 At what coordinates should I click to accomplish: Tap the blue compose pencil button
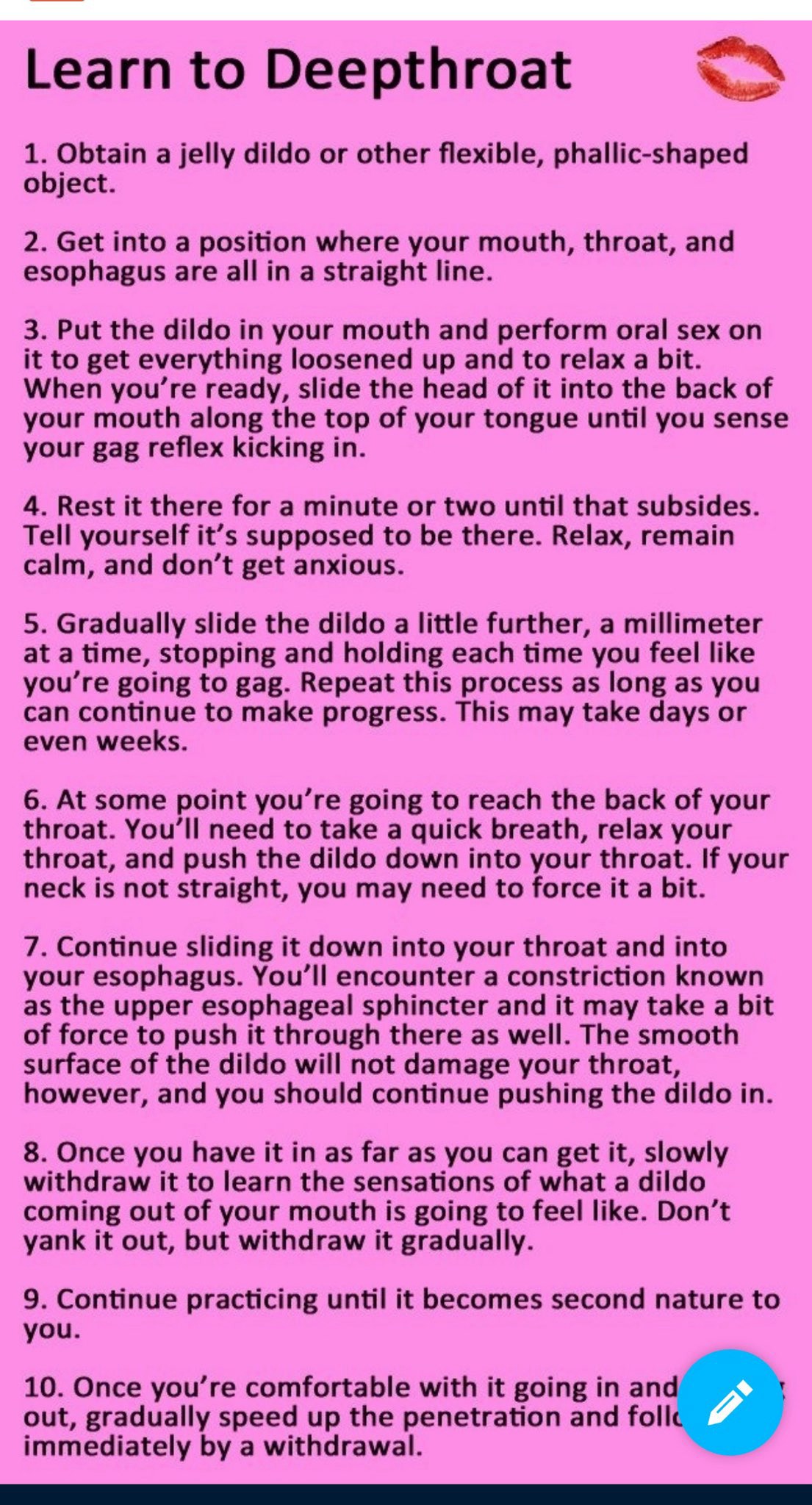[x=730, y=1402]
